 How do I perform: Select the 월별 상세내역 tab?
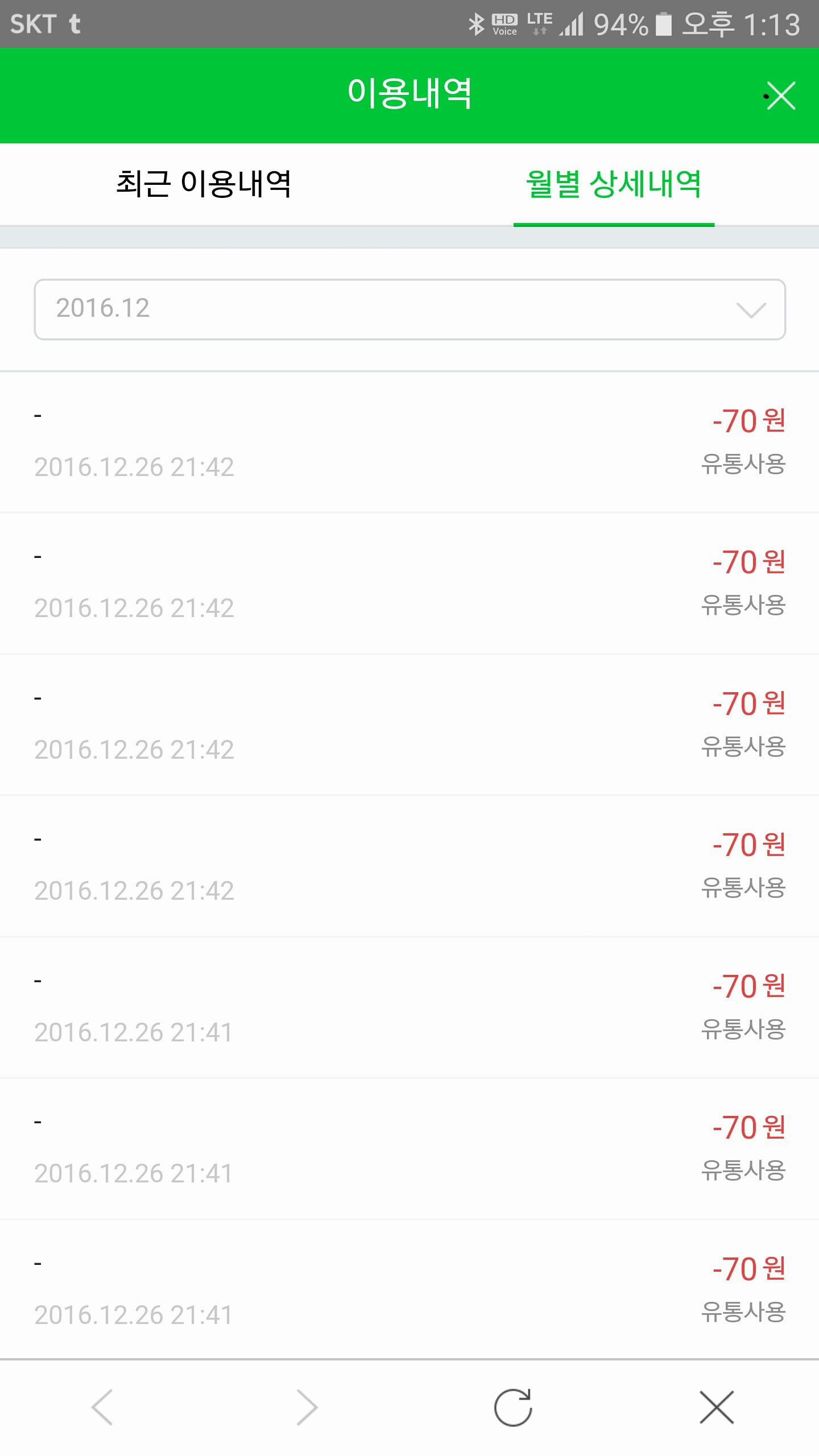[x=613, y=184]
